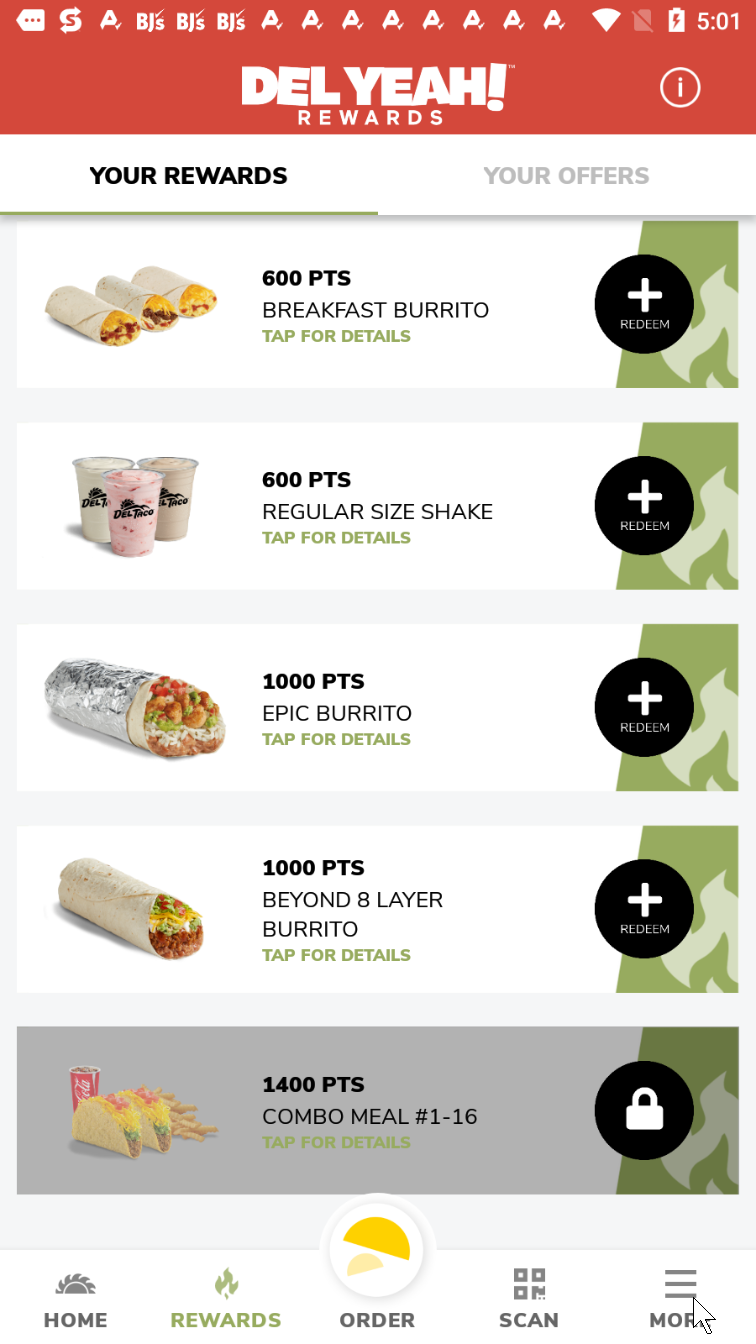Redeem the Breakfast Burrito reward

pyautogui.click(x=644, y=304)
